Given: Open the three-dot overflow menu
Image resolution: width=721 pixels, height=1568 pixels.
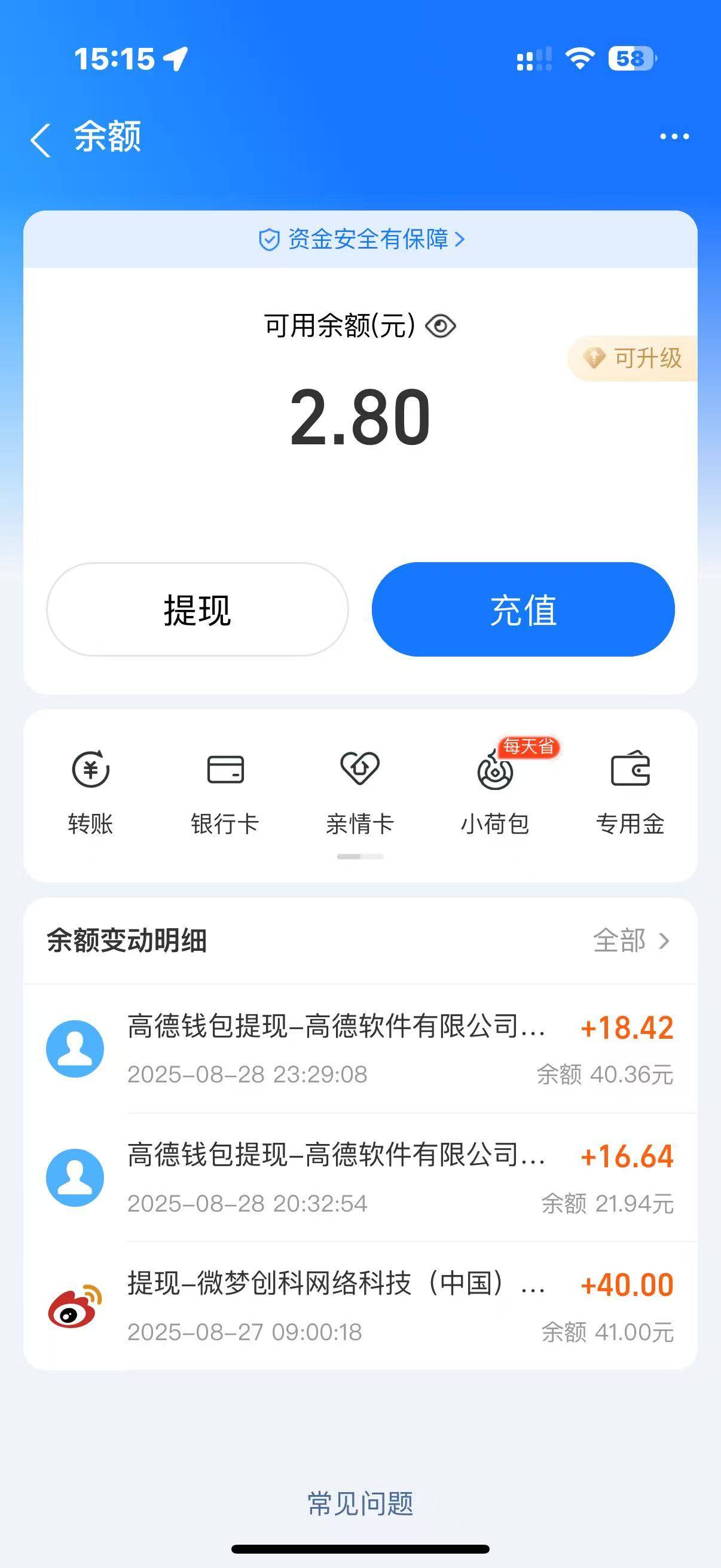Looking at the screenshot, I should [x=674, y=136].
